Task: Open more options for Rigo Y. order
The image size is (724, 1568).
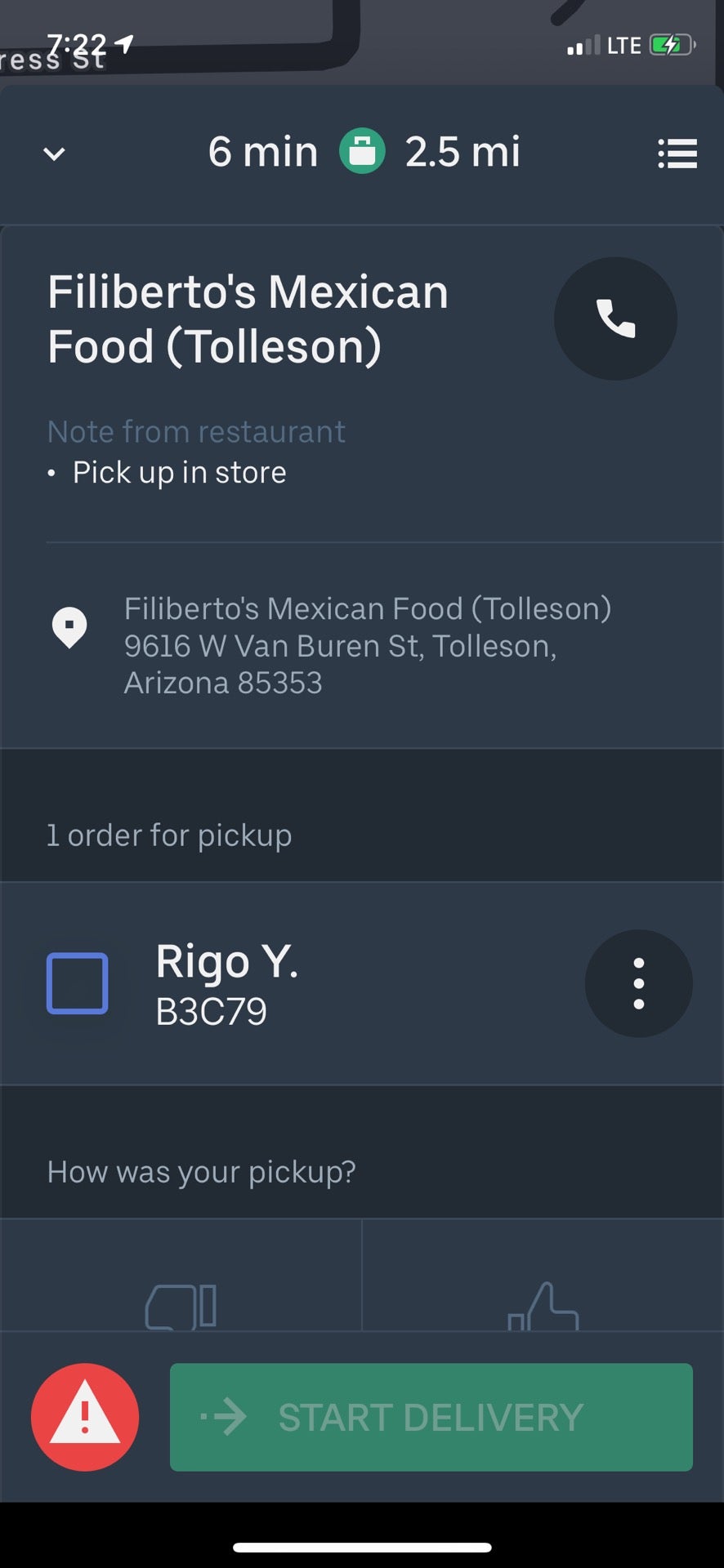Action: click(x=638, y=983)
